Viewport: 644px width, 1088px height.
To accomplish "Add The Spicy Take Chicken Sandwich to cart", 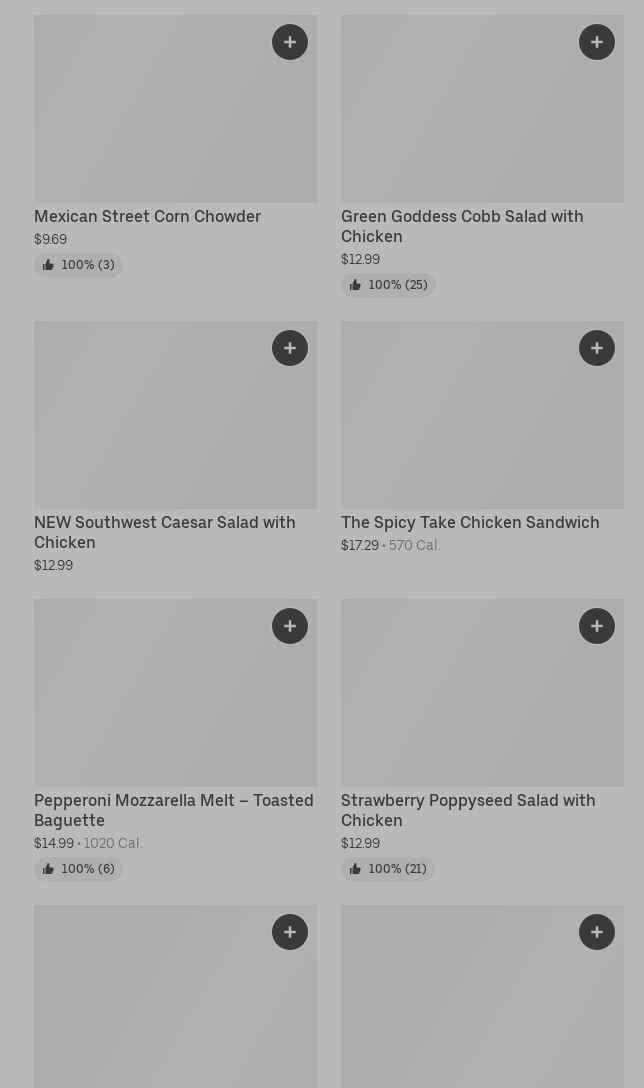I will pos(597,348).
